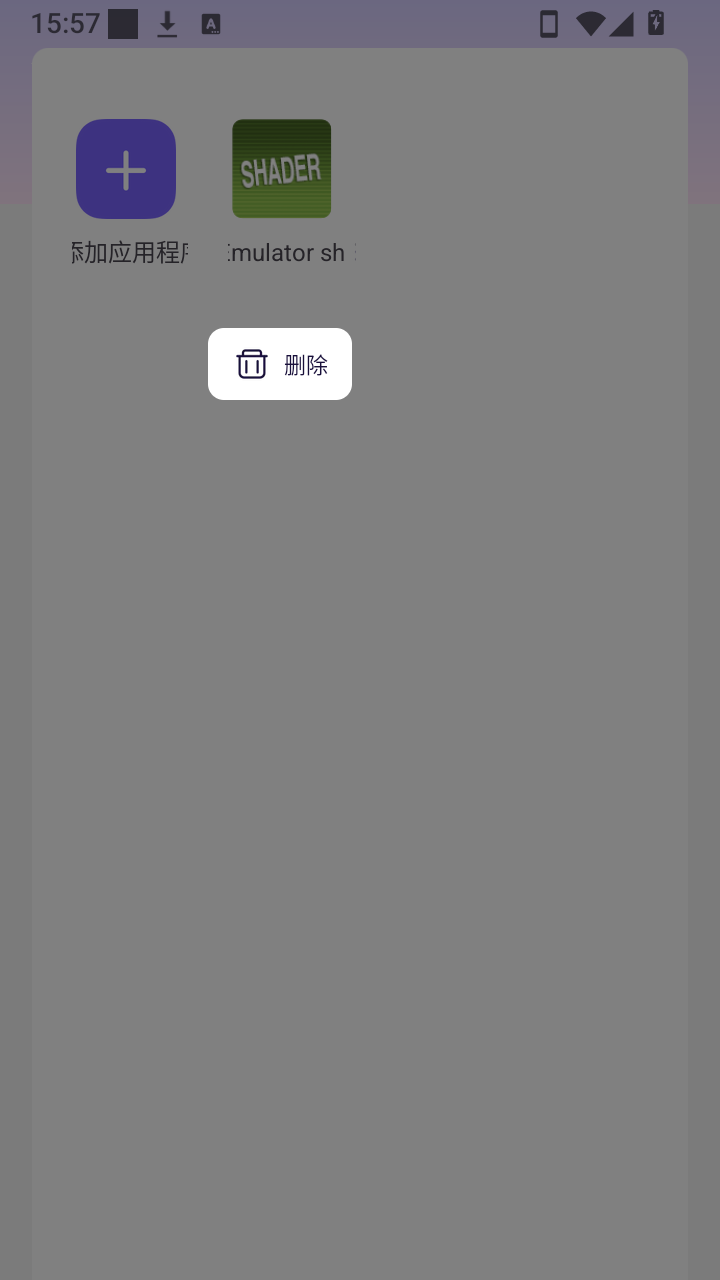Launch the Emulator shader app
Screen dimensions: 720x1280
pyautogui.click(x=282, y=169)
